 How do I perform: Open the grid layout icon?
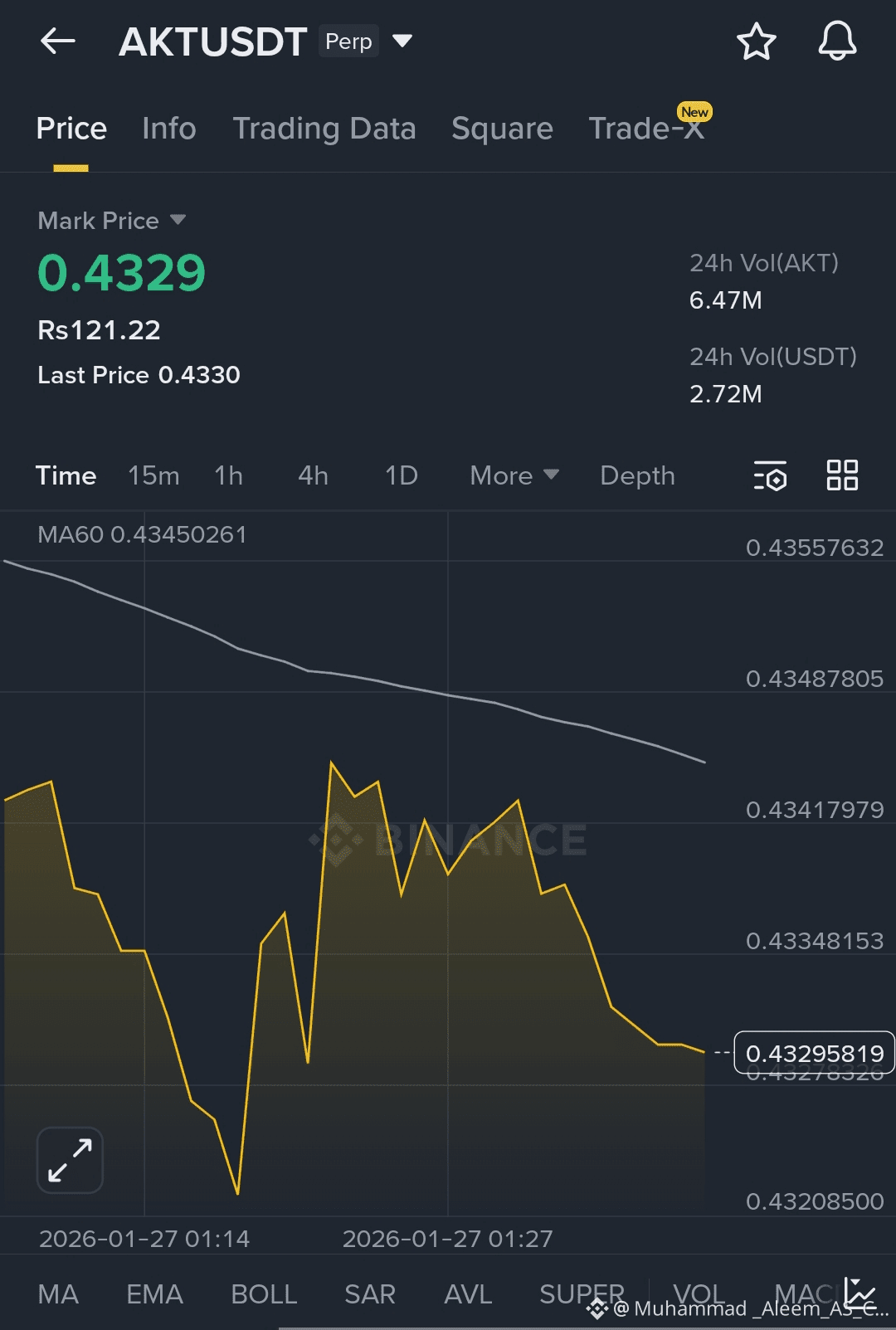click(842, 475)
